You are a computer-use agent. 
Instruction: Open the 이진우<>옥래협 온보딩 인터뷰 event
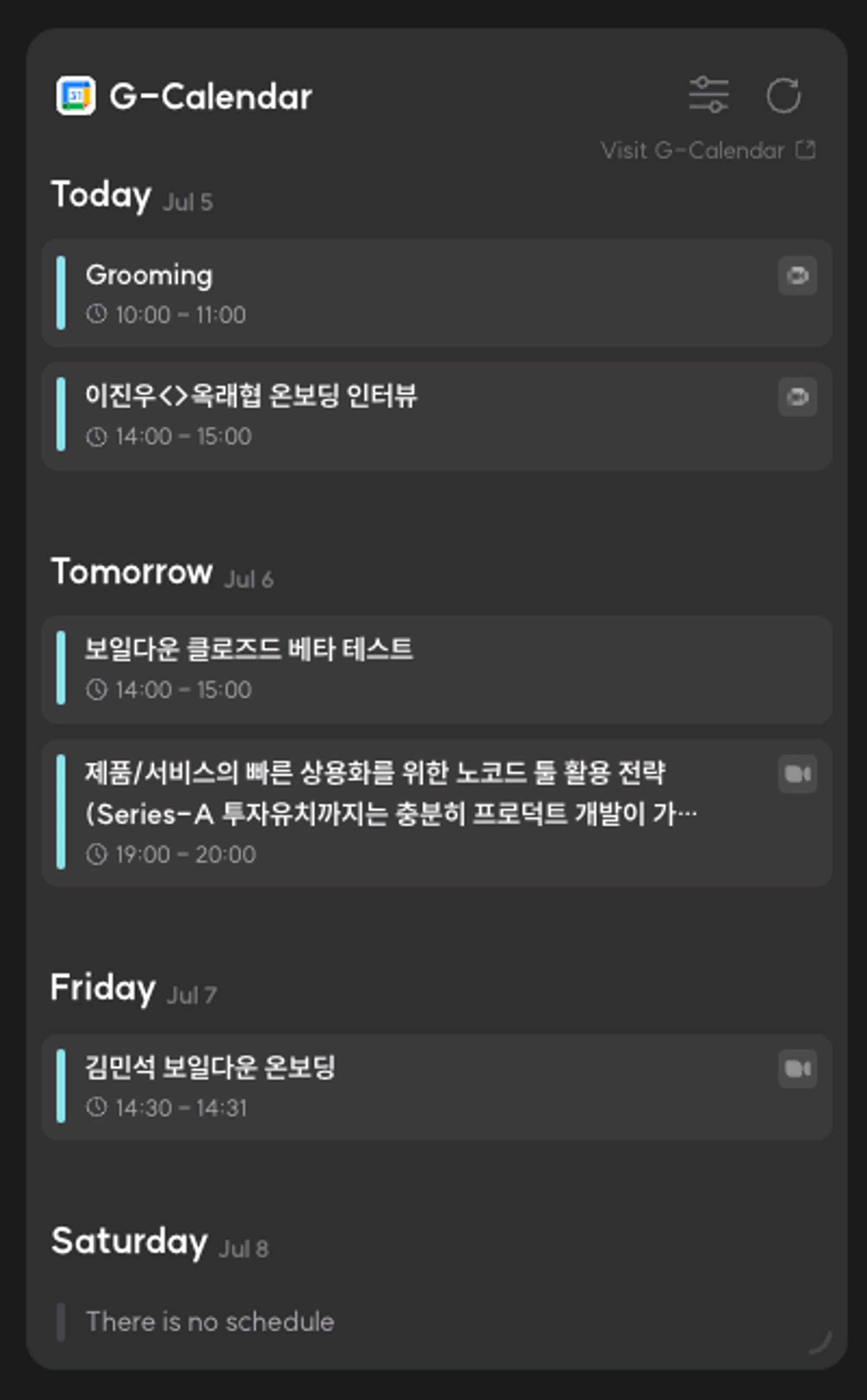pyautogui.click(x=401, y=415)
